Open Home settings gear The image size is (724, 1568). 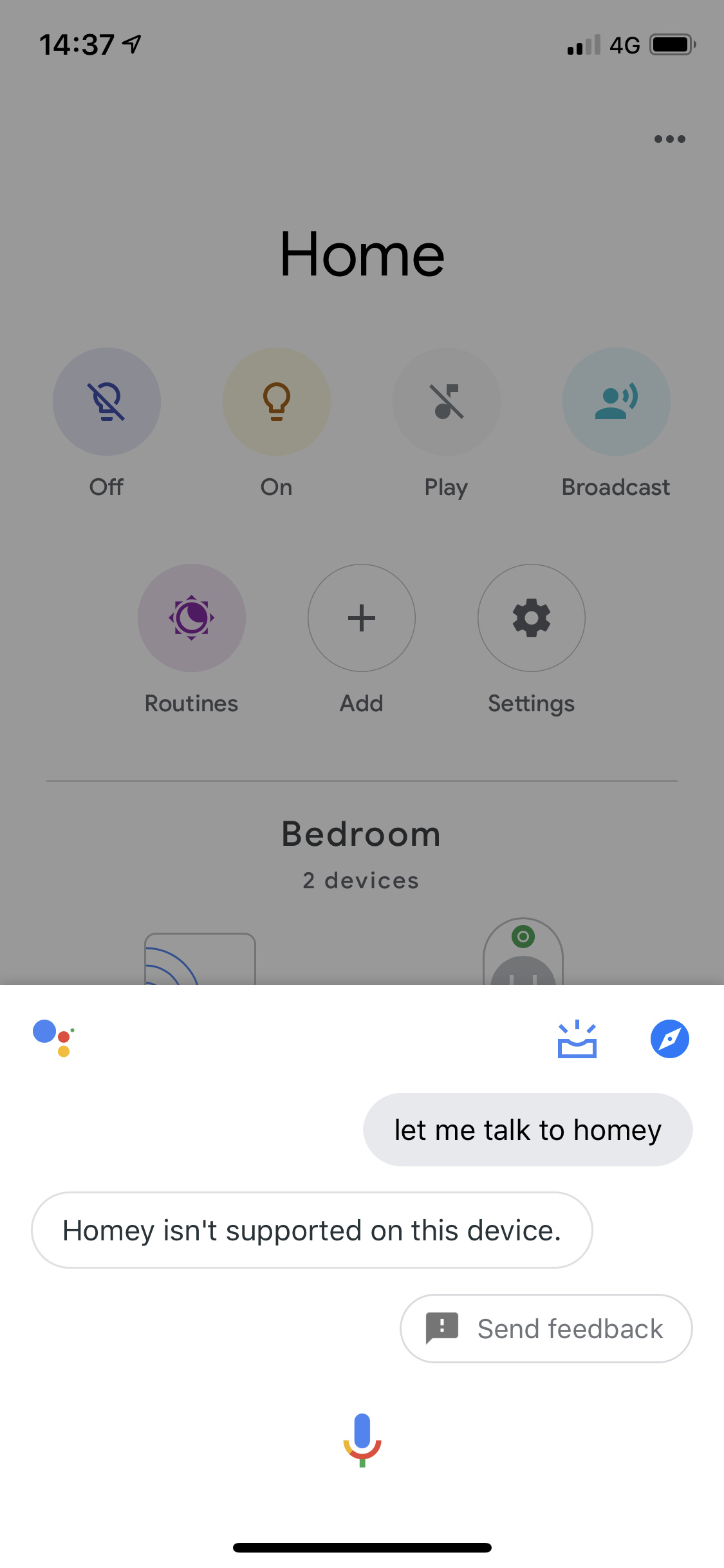(x=532, y=618)
